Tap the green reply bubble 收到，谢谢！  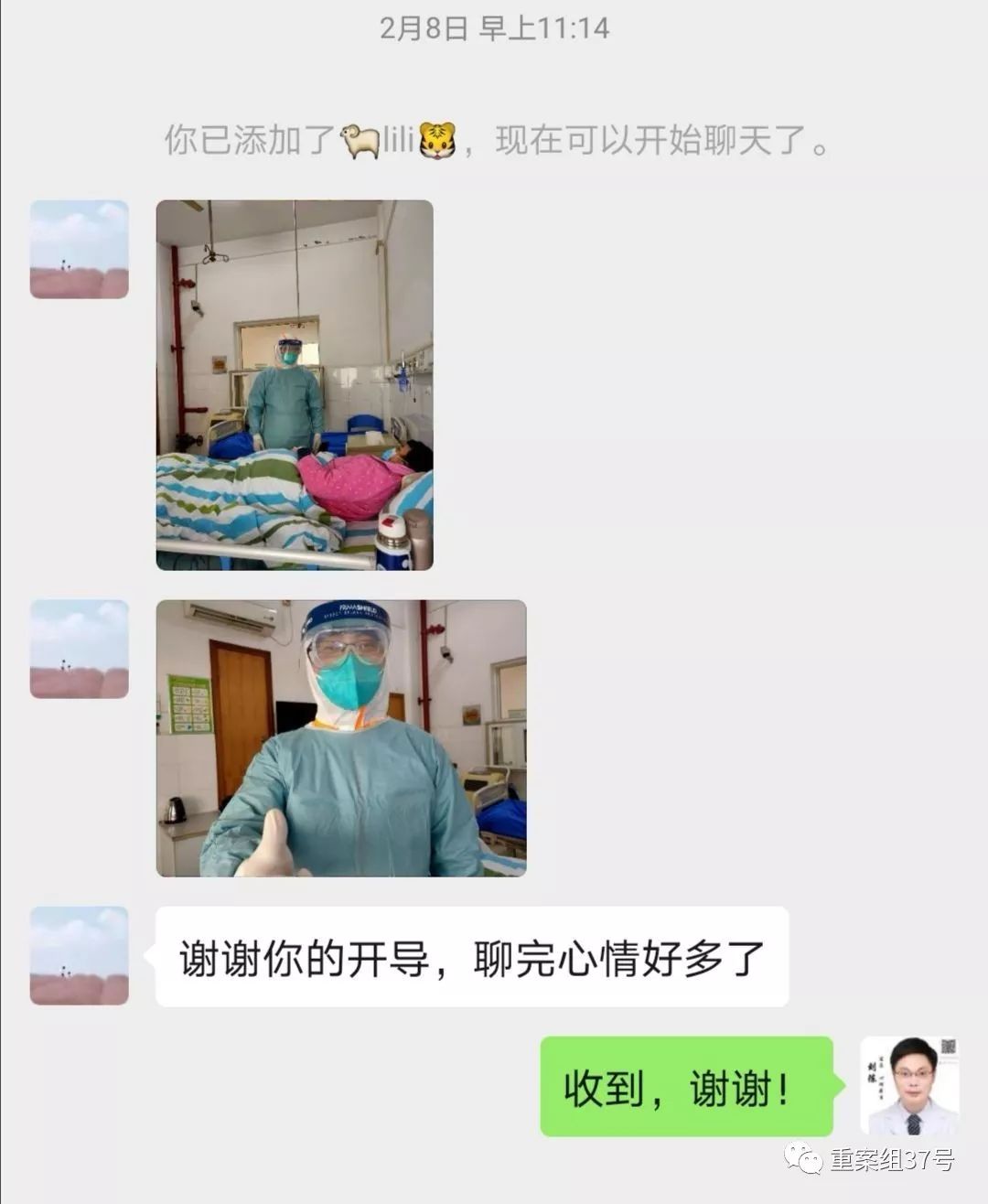[688, 1089]
